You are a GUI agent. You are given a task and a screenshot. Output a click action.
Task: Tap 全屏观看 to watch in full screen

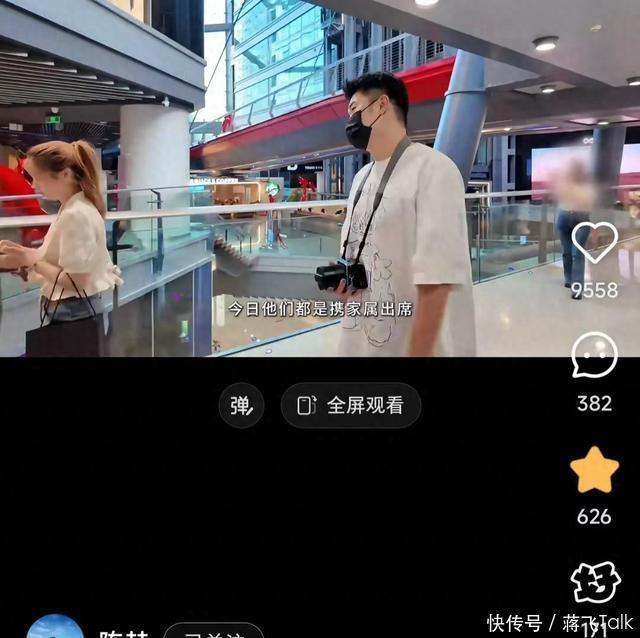click(351, 405)
